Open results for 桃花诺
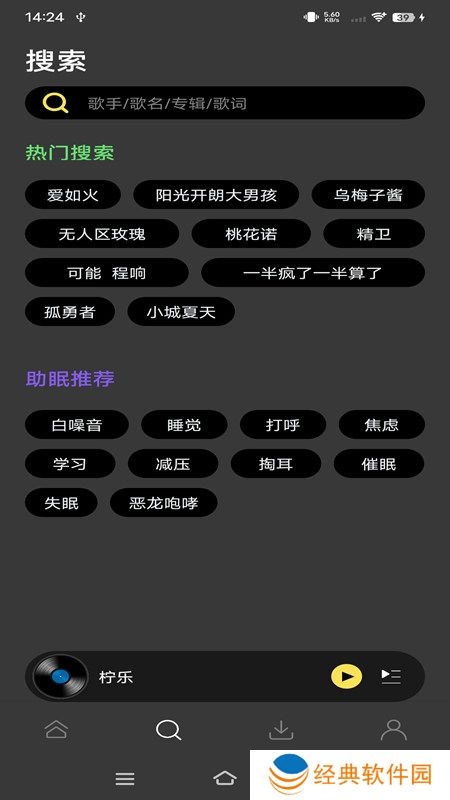 251,234
